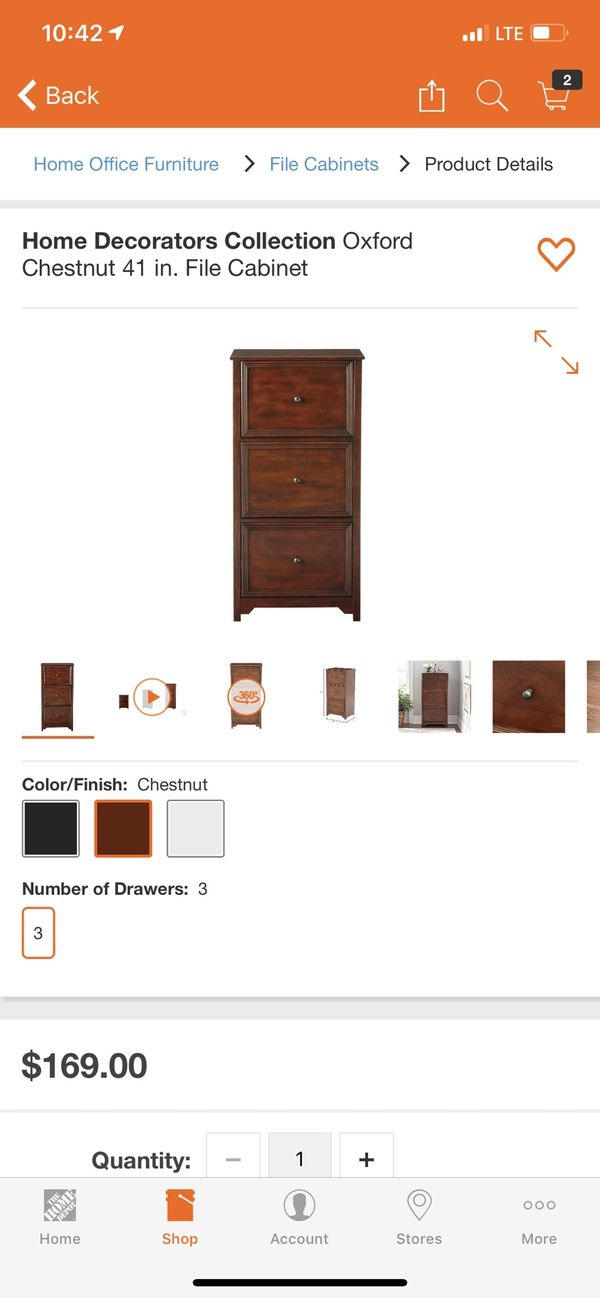View the room setting photo thumbnail
The image size is (600, 1298).
coord(434,696)
